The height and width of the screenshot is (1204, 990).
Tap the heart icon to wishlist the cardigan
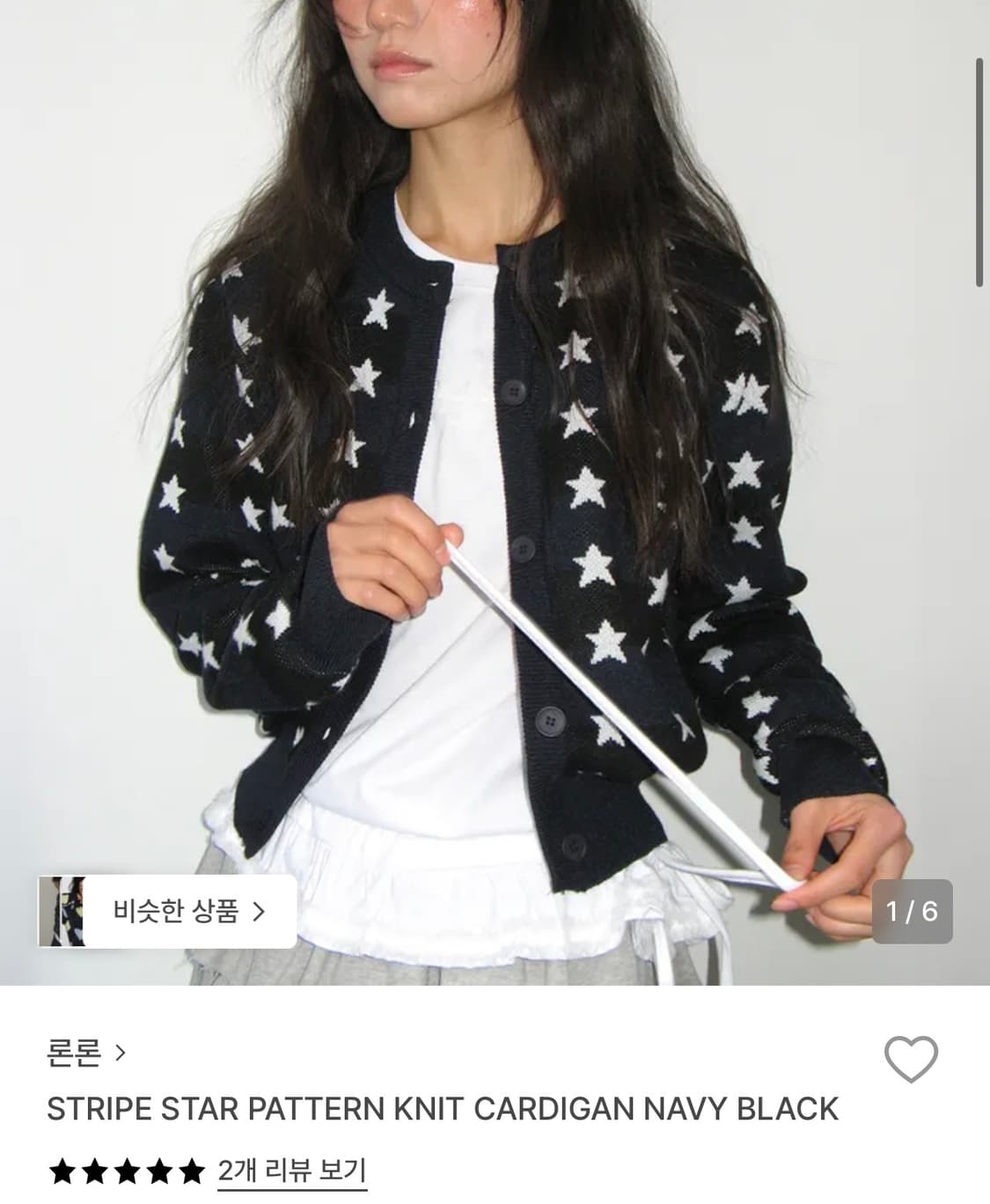(x=910, y=1060)
